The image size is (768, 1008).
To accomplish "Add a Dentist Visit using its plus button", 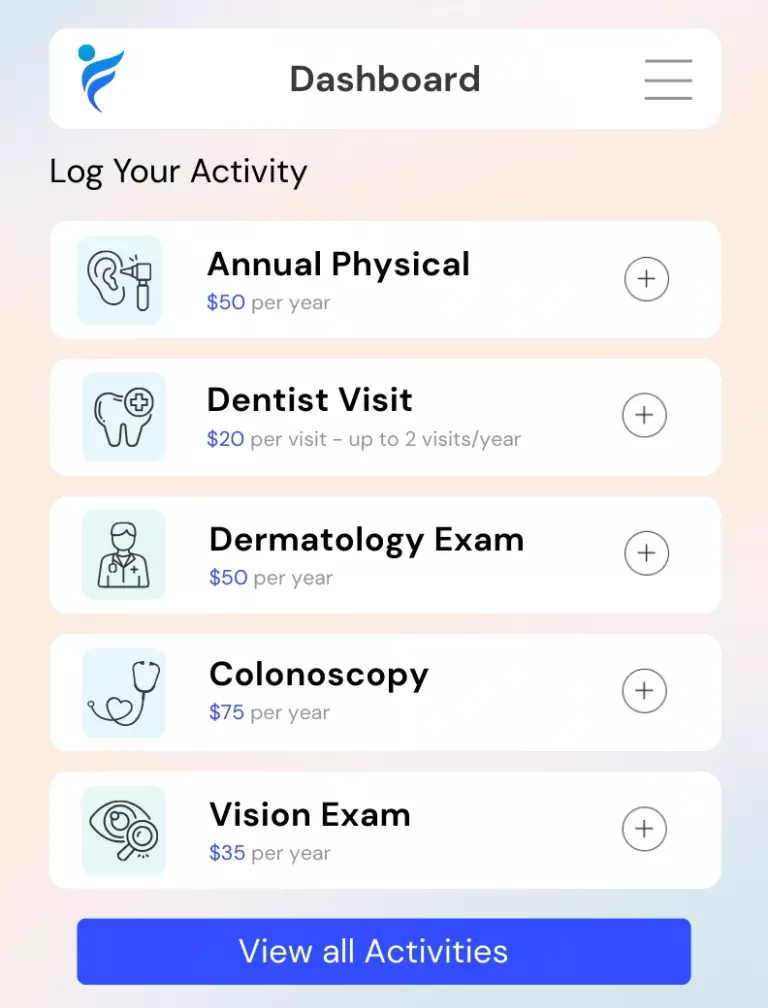I will point(644,415).
